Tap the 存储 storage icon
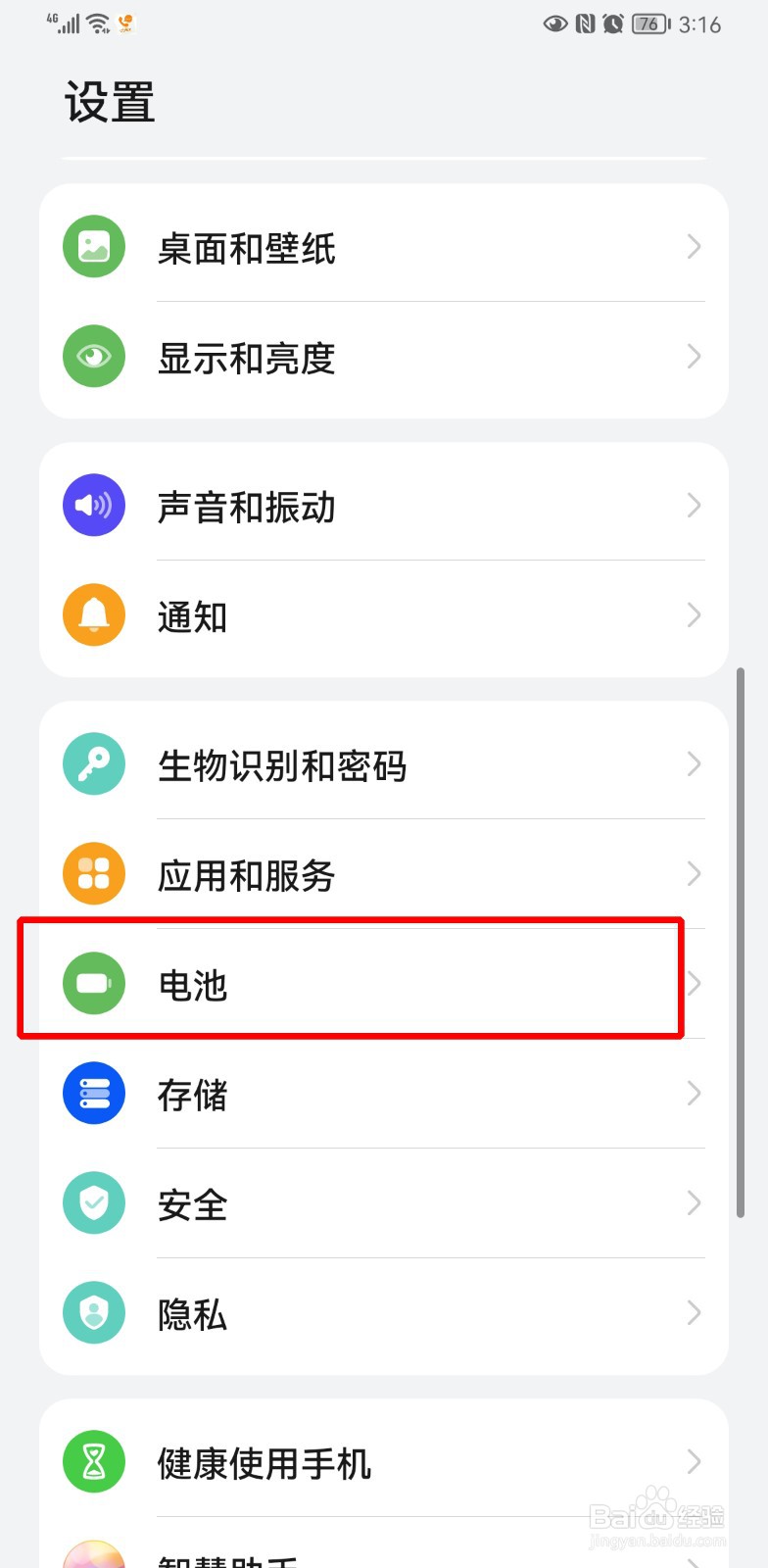768x1568 pixels. pyautogui.click(x=93, y=1093)
